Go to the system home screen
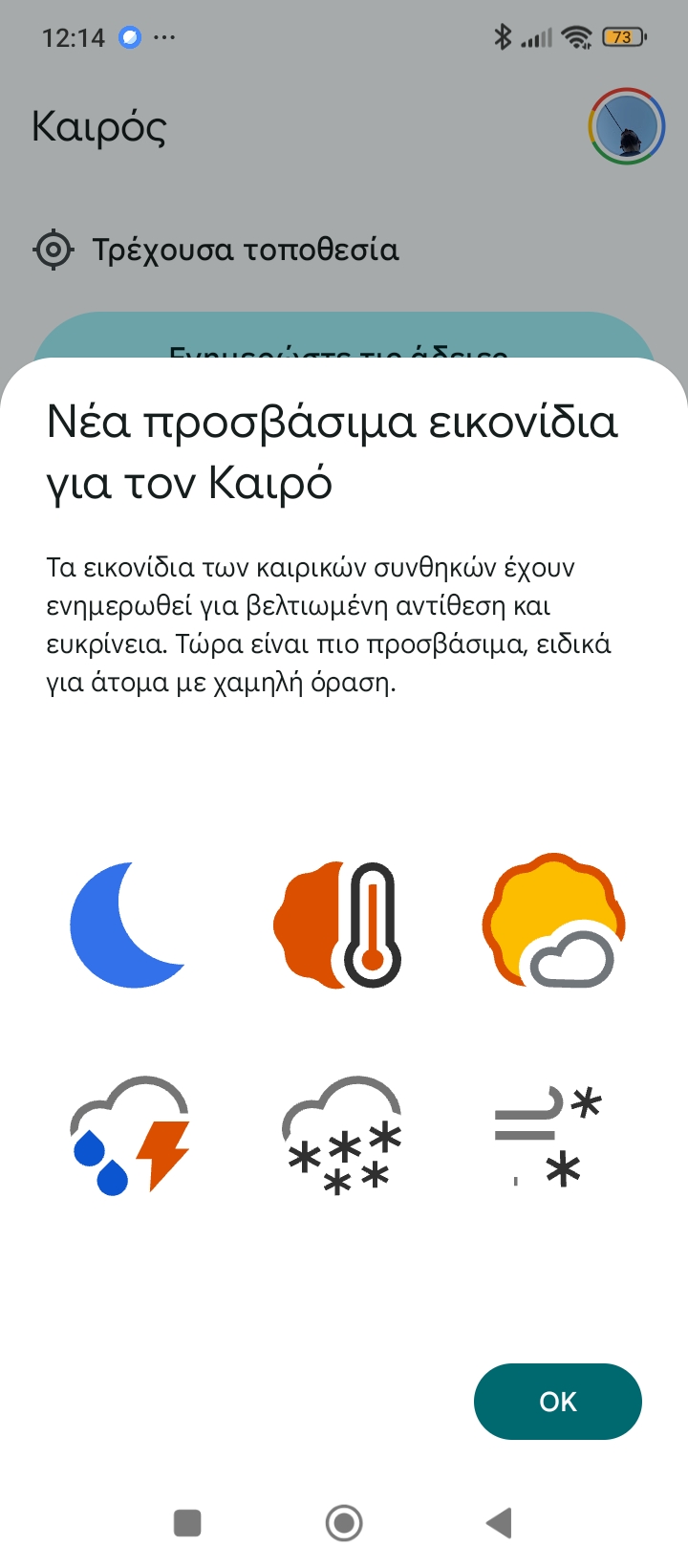This screenshot has height=1568, width=688. [x=344, y=1522]
